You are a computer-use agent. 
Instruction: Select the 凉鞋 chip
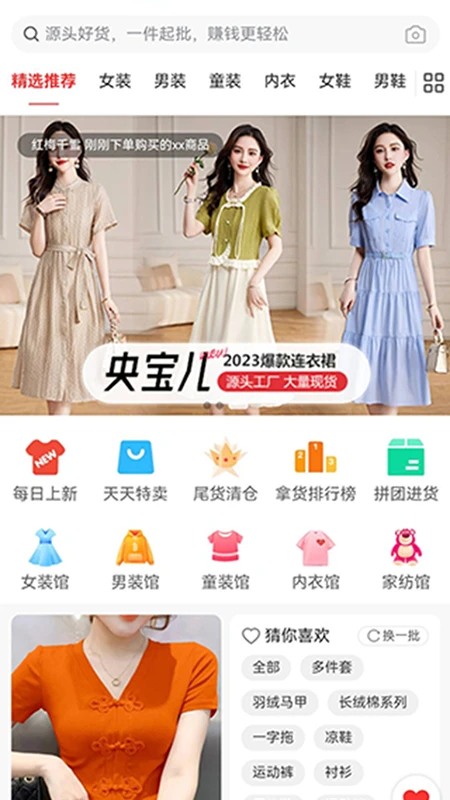tap(338, 738)
